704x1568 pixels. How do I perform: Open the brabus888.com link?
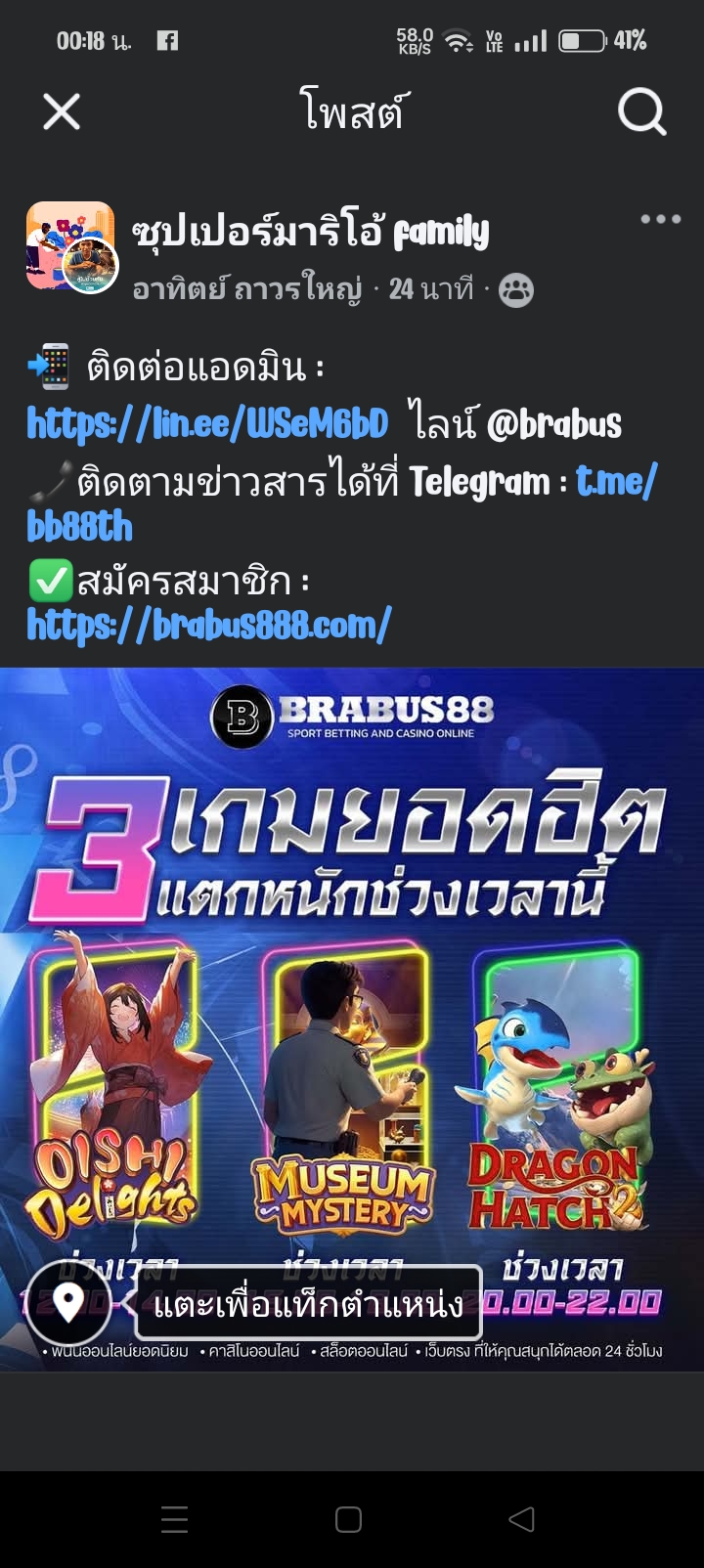209,625
